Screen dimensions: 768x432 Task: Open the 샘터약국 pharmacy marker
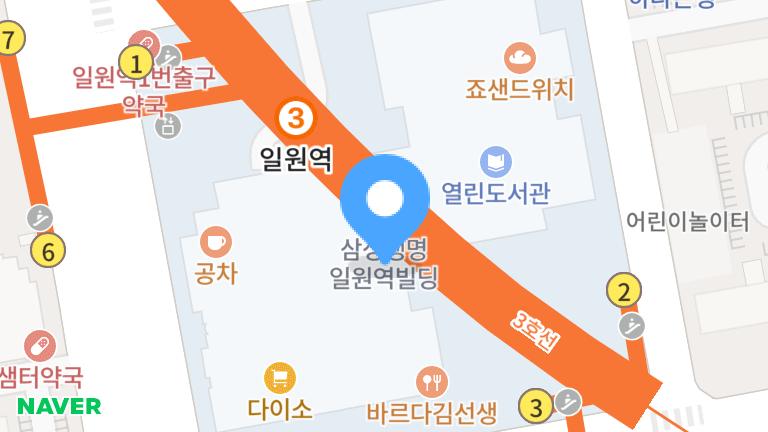pyautogui.click(x=40, y=346)
